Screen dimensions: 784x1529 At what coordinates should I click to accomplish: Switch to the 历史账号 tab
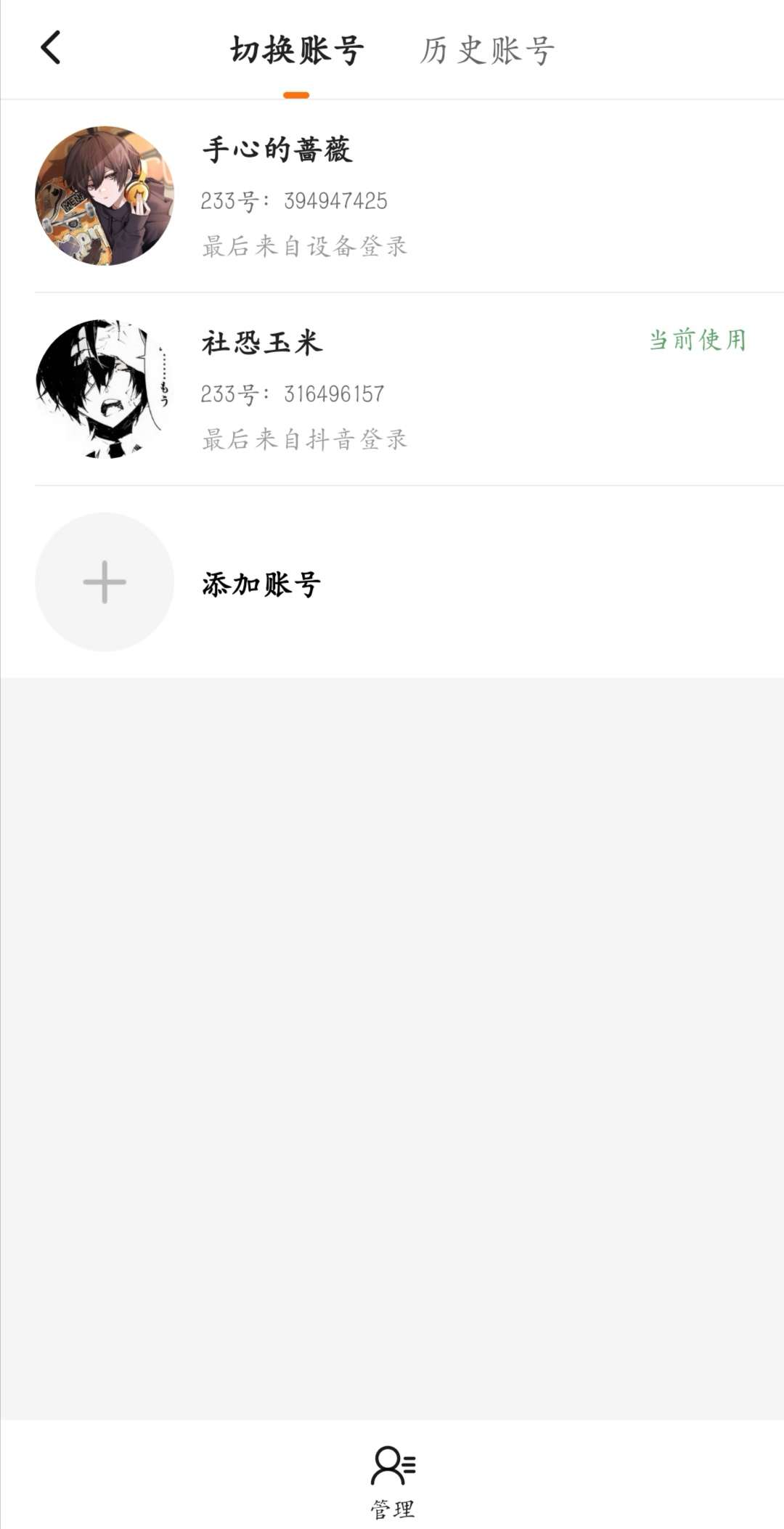pyautogui.click(x=487, y=51)
